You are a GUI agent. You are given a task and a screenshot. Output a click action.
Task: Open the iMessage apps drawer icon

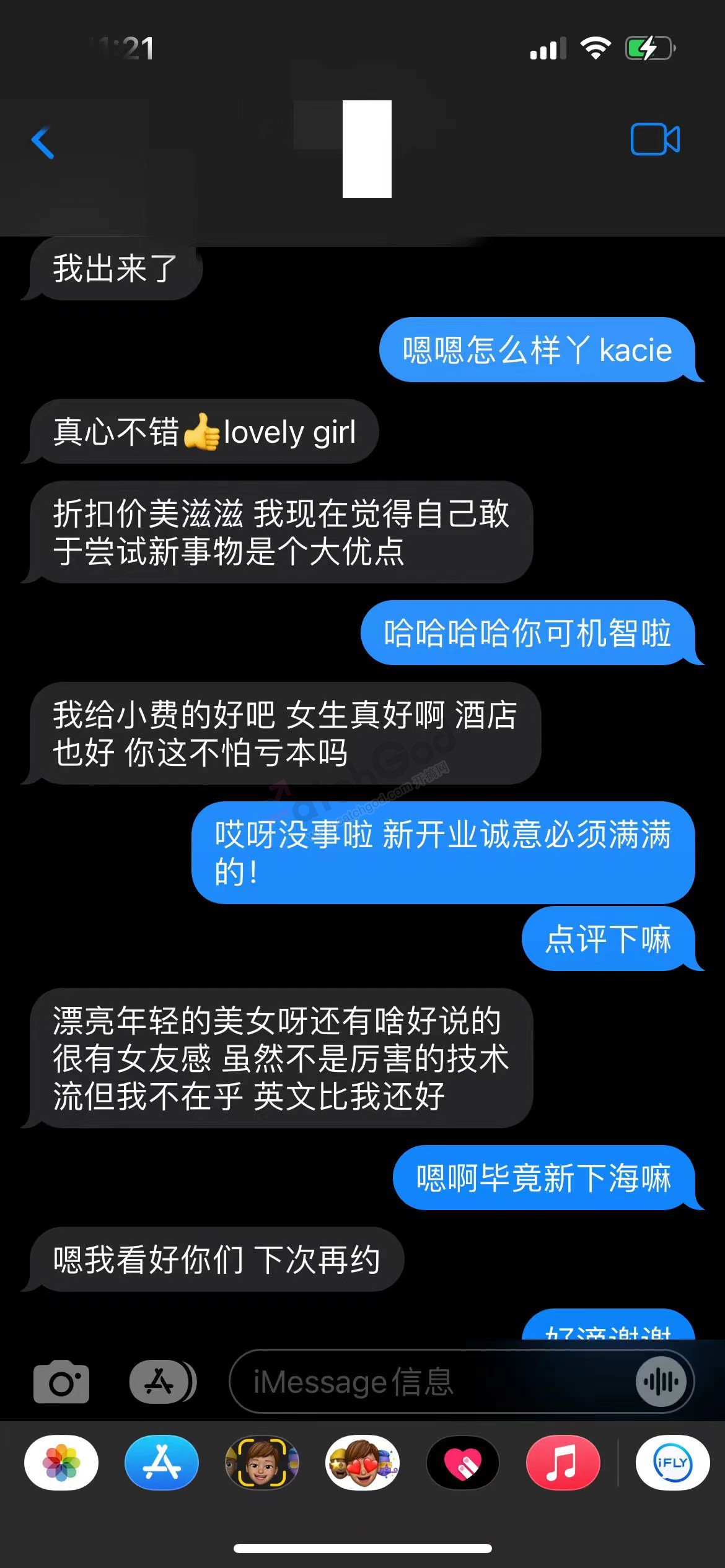click(160, 1381)
